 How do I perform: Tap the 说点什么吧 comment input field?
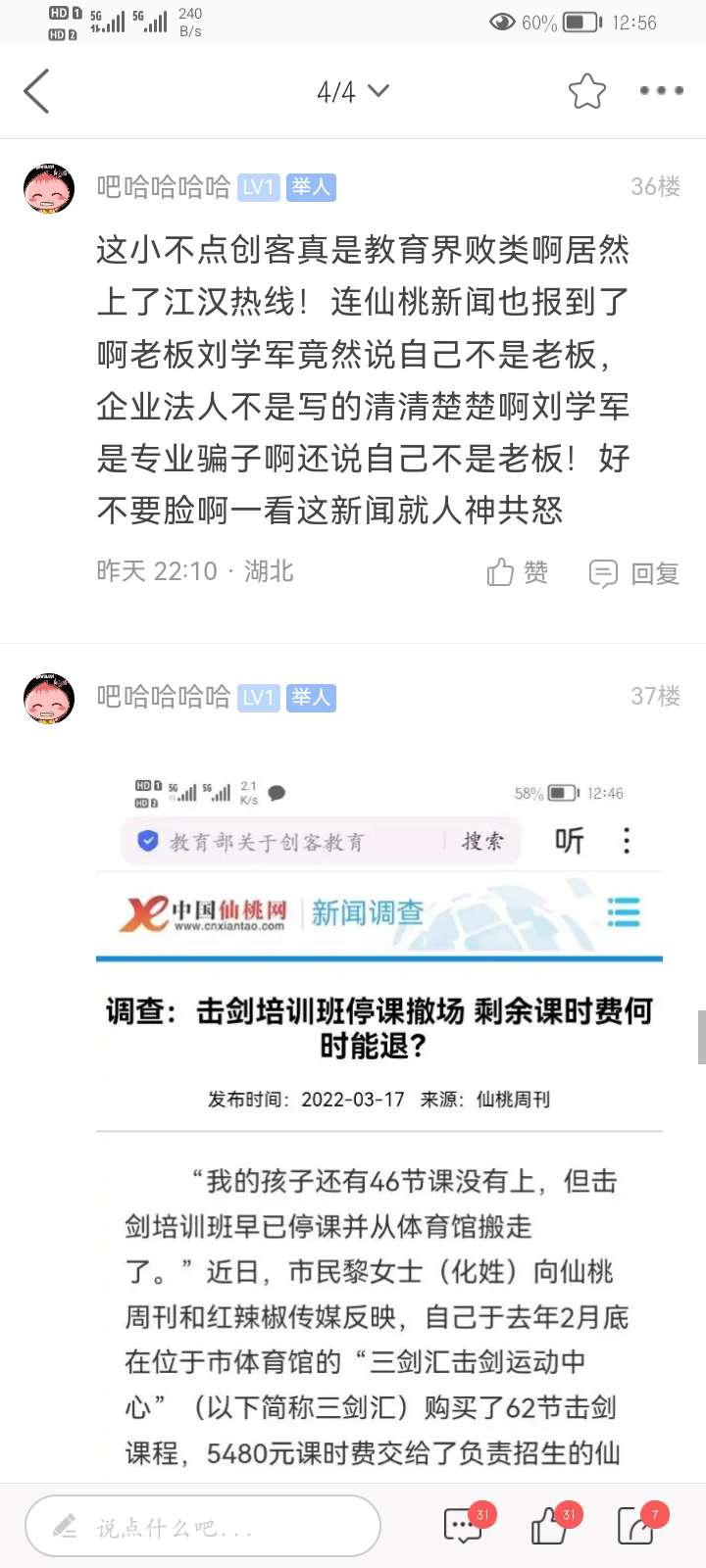coord(203,1526)
